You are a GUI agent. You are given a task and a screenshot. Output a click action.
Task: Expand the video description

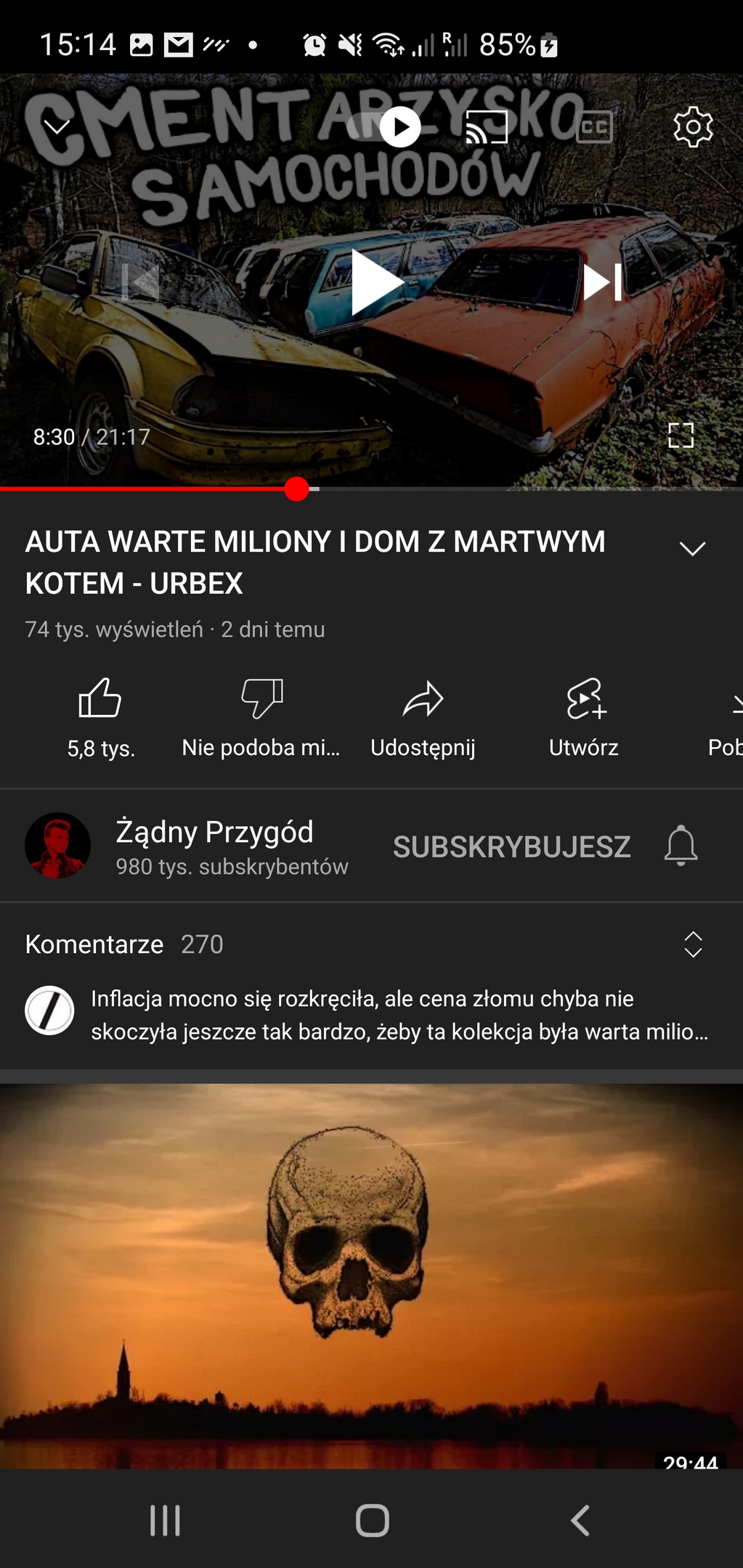pyautogui.click(x=692, y=549)
